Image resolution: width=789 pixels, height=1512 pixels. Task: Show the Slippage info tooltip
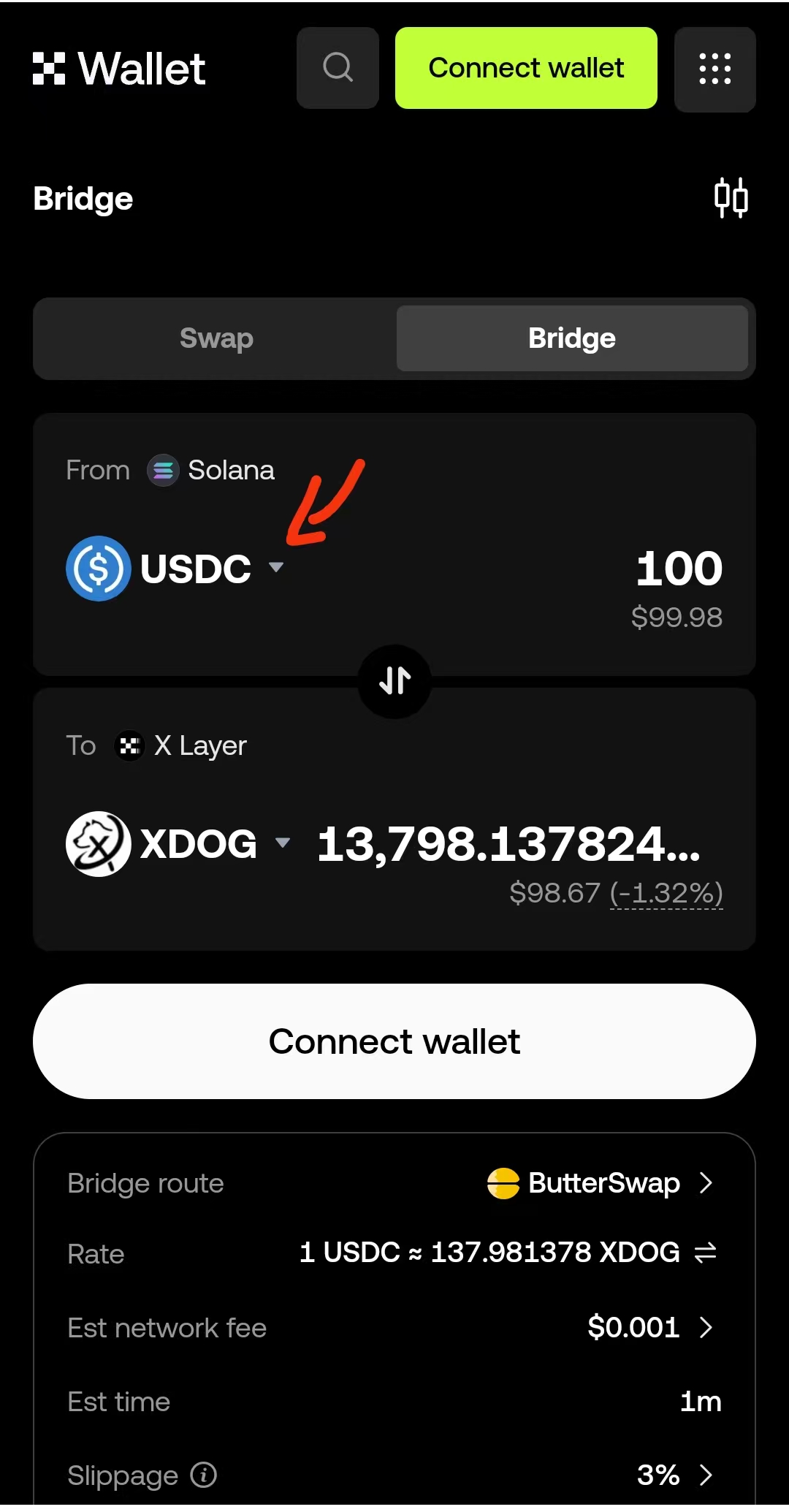pos(204,1475)
